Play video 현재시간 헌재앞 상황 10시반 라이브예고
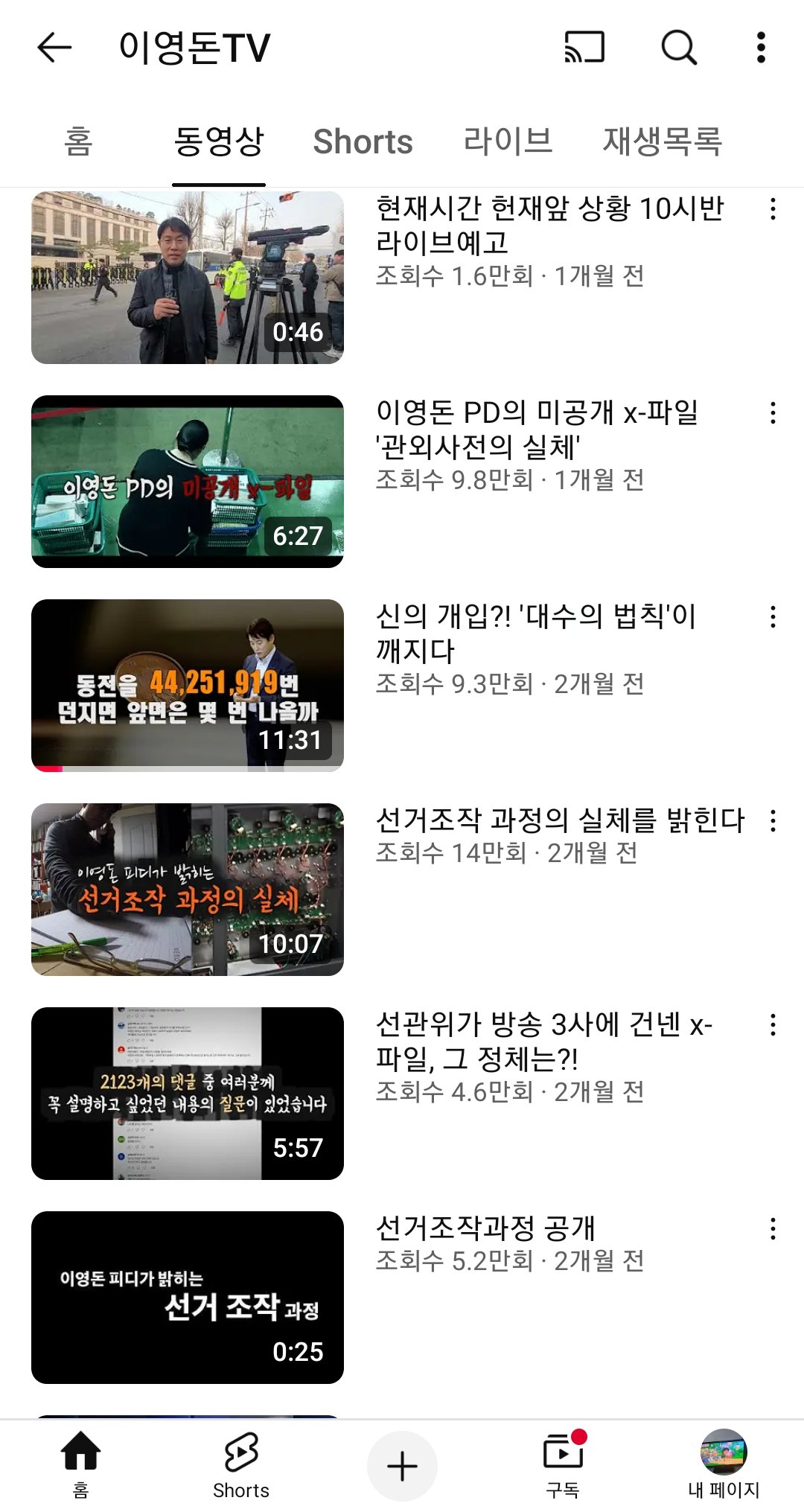 pyautogui.click(x=188, y=278)
